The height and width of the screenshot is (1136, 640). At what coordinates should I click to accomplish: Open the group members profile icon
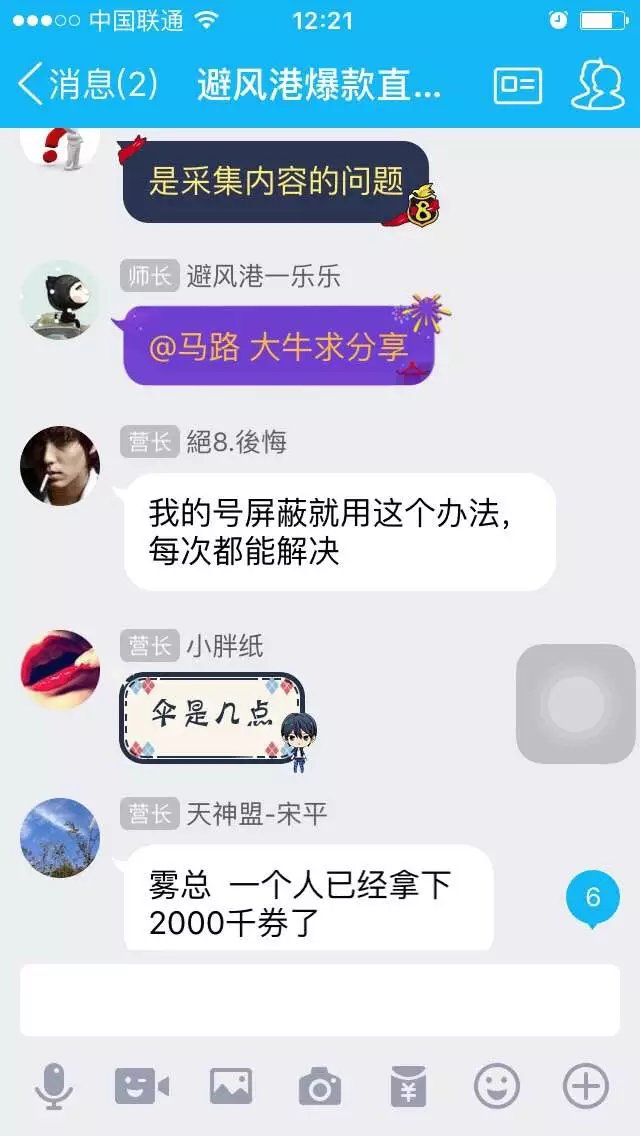(597, 84)
